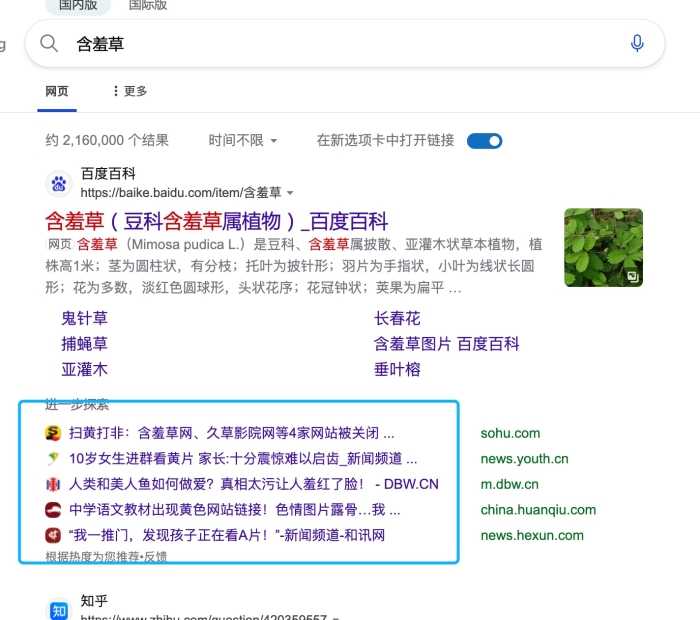This screenshot has height=620, width=700.
Task: Open the 长春花 related link
Action: [397, 318]
